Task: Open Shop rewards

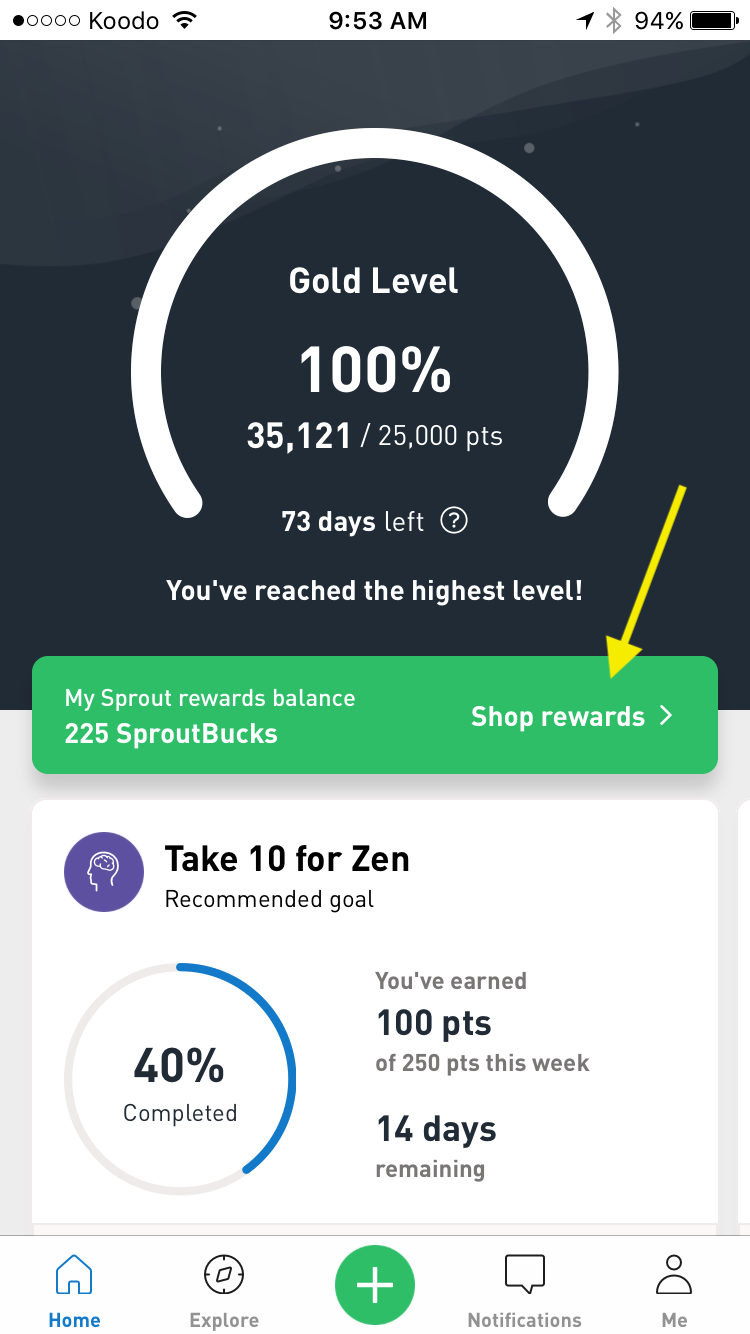Action: (572, 716)
